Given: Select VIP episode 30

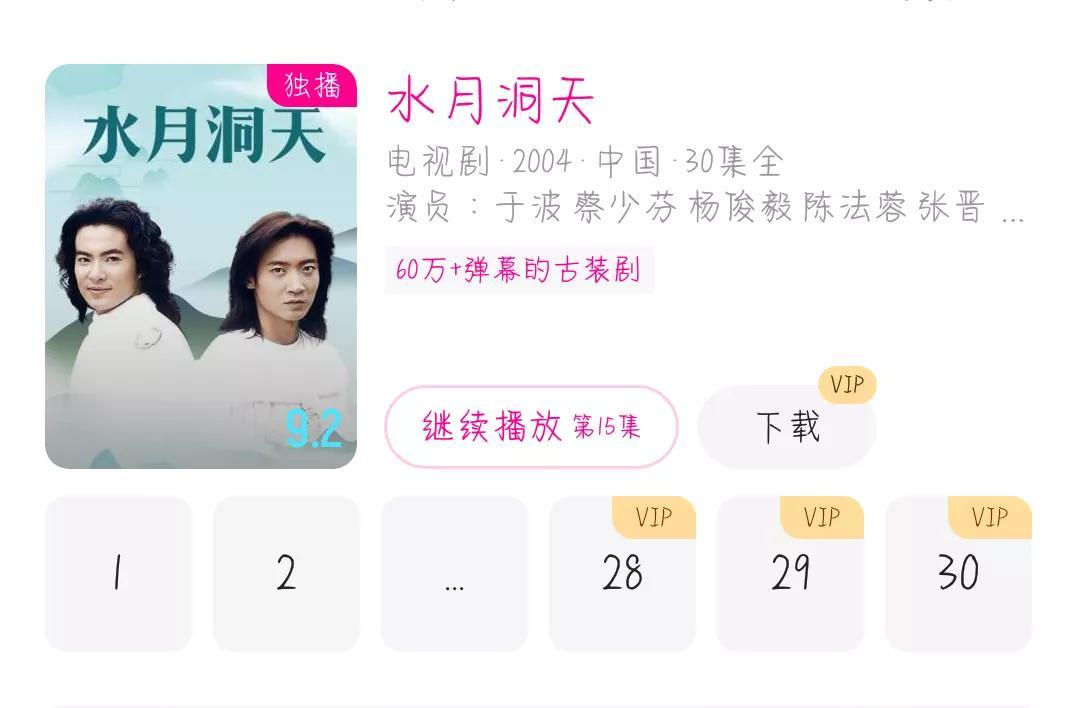Looking at the screenshot, I should tap(958, 574).
